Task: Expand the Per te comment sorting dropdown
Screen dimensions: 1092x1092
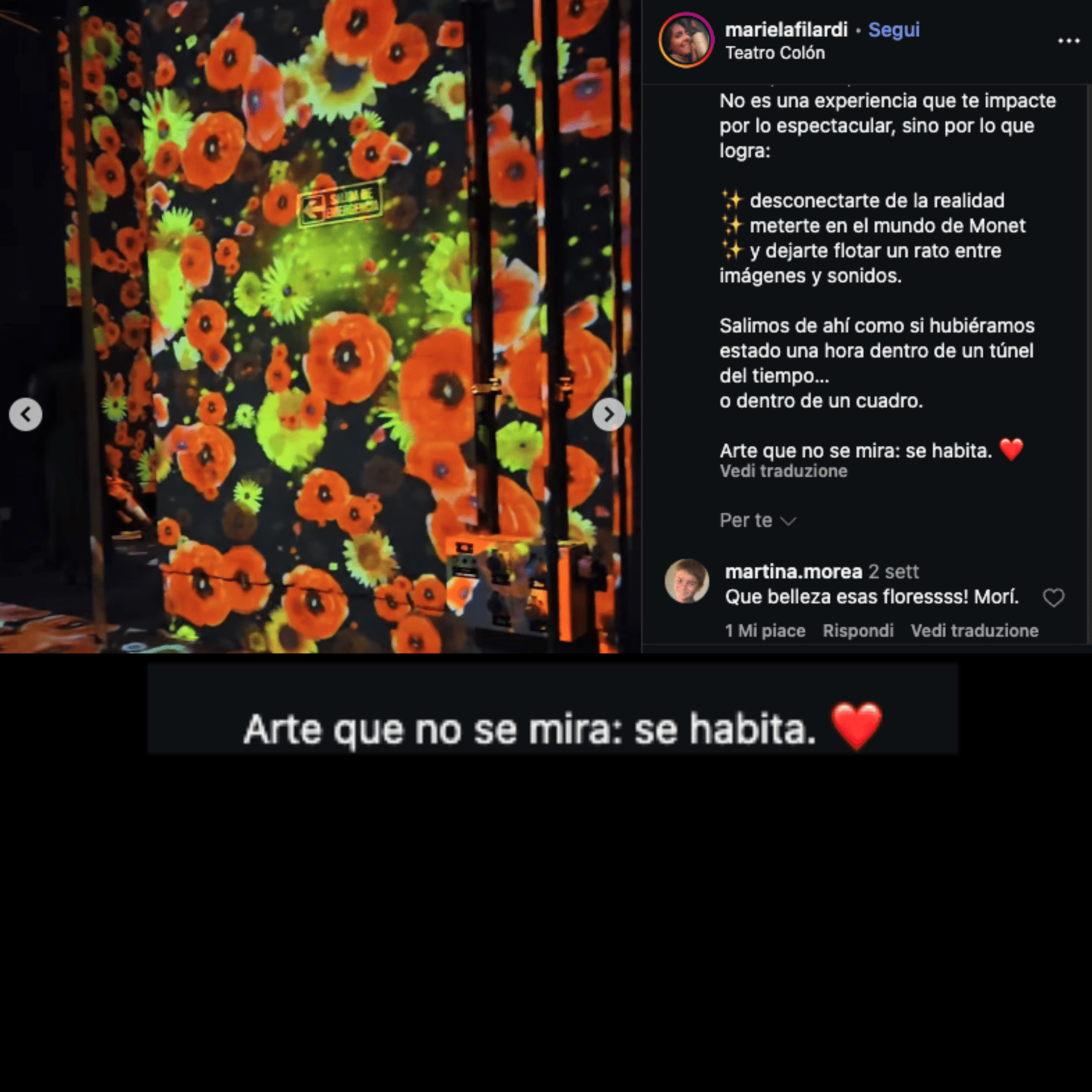Action: [758, 520]
